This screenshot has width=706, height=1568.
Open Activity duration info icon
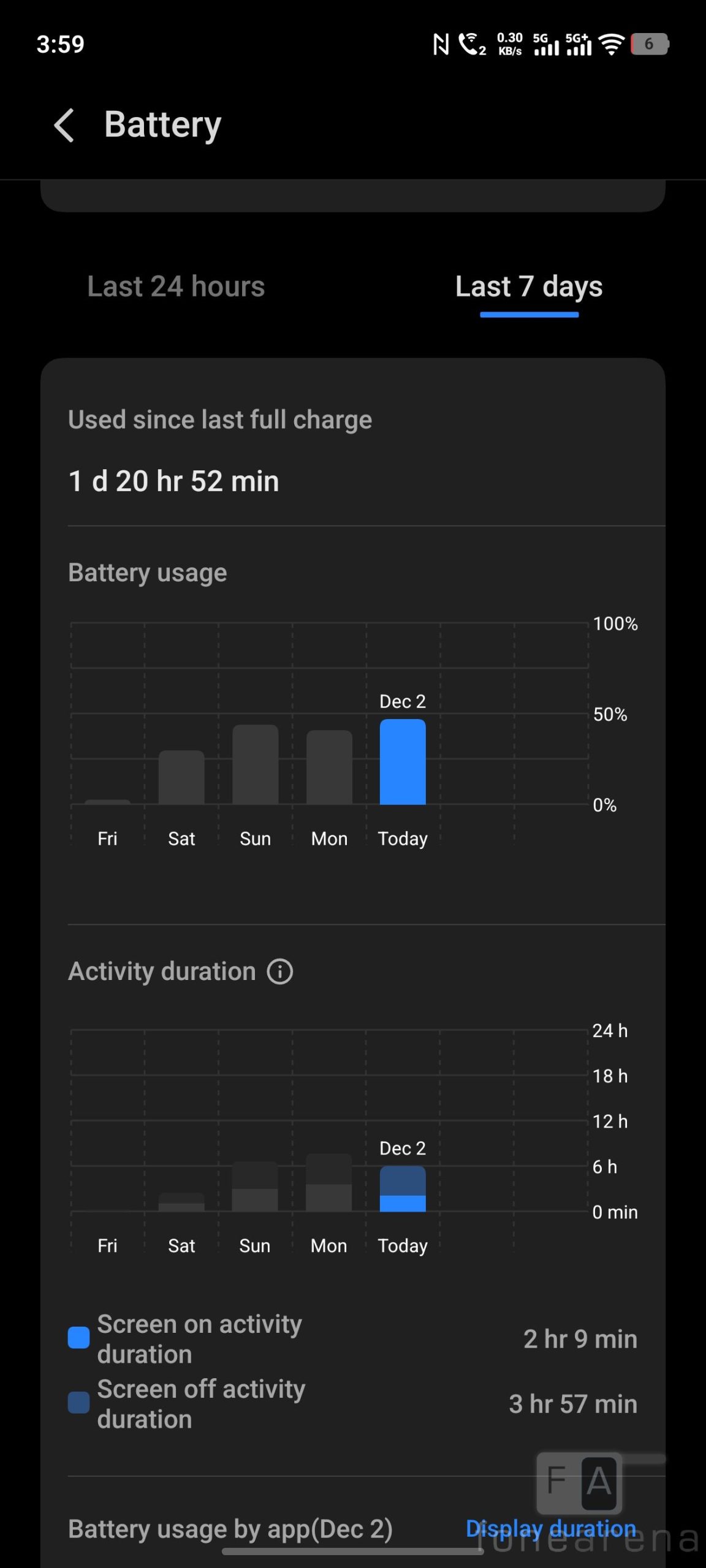[x=280, y=971]
